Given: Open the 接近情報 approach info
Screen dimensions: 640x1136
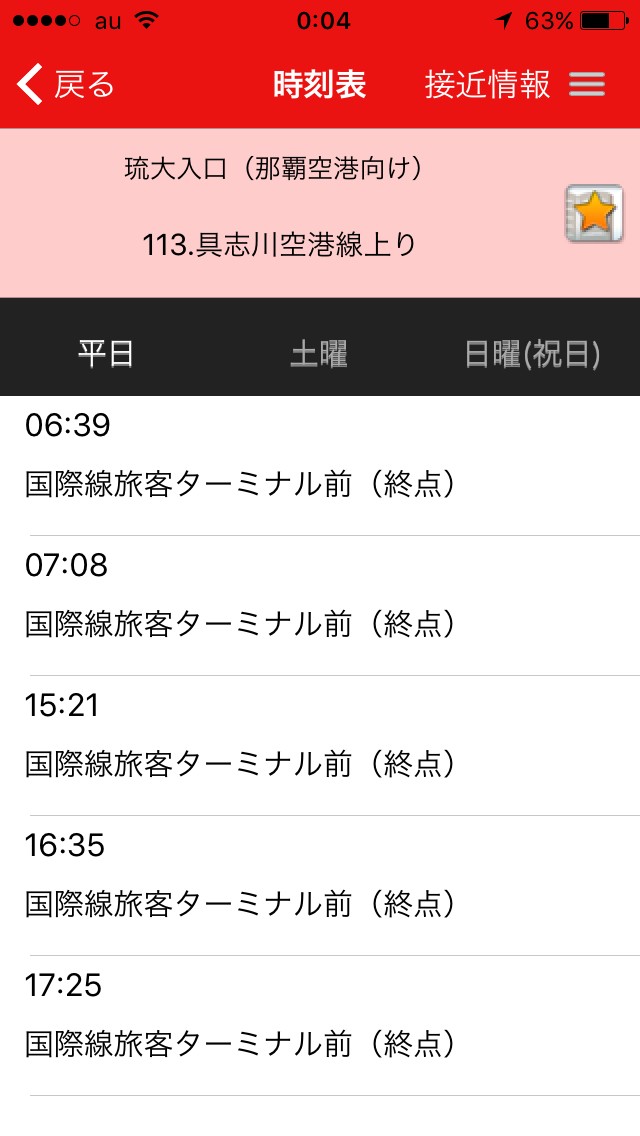Looking at the screenshot, I should pos(487,85).
